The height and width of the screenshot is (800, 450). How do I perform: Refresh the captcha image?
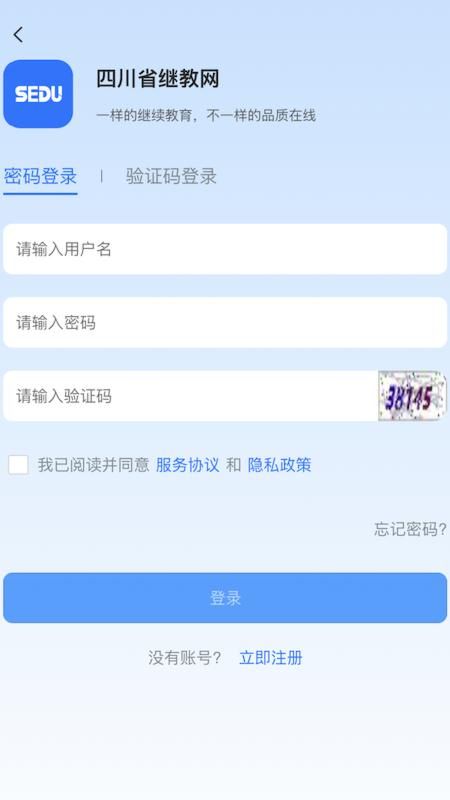pos(412,396)
